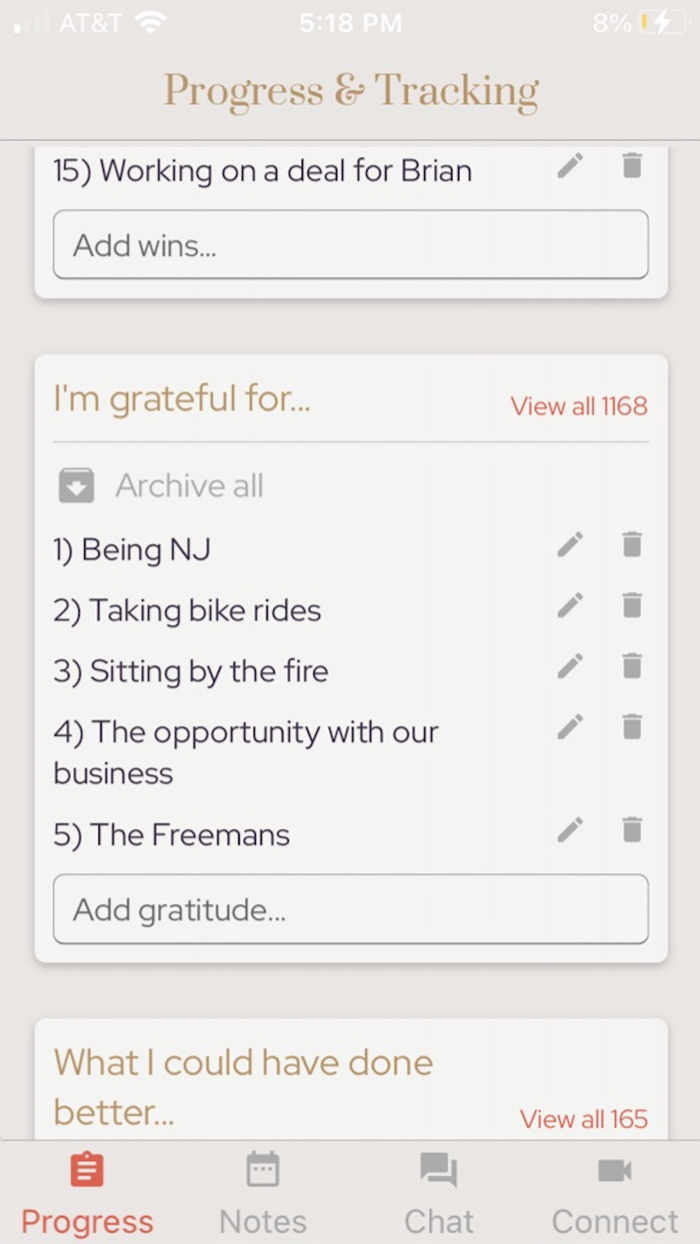Edit 'The opportunity with our business' entry
The image size is (700, 1244).
tap(570, 728)
